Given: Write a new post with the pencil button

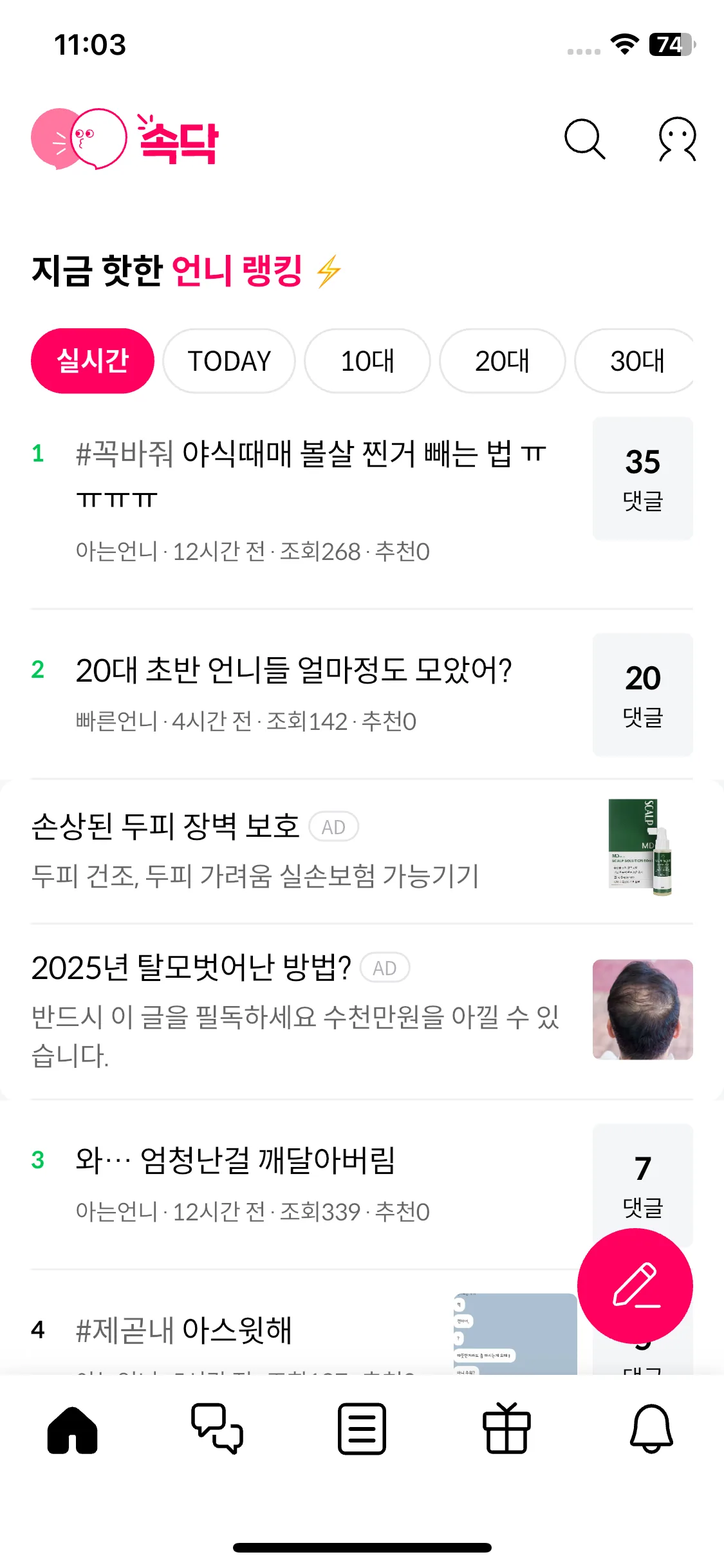Looking at the screenshot, I should point(635,1285).
